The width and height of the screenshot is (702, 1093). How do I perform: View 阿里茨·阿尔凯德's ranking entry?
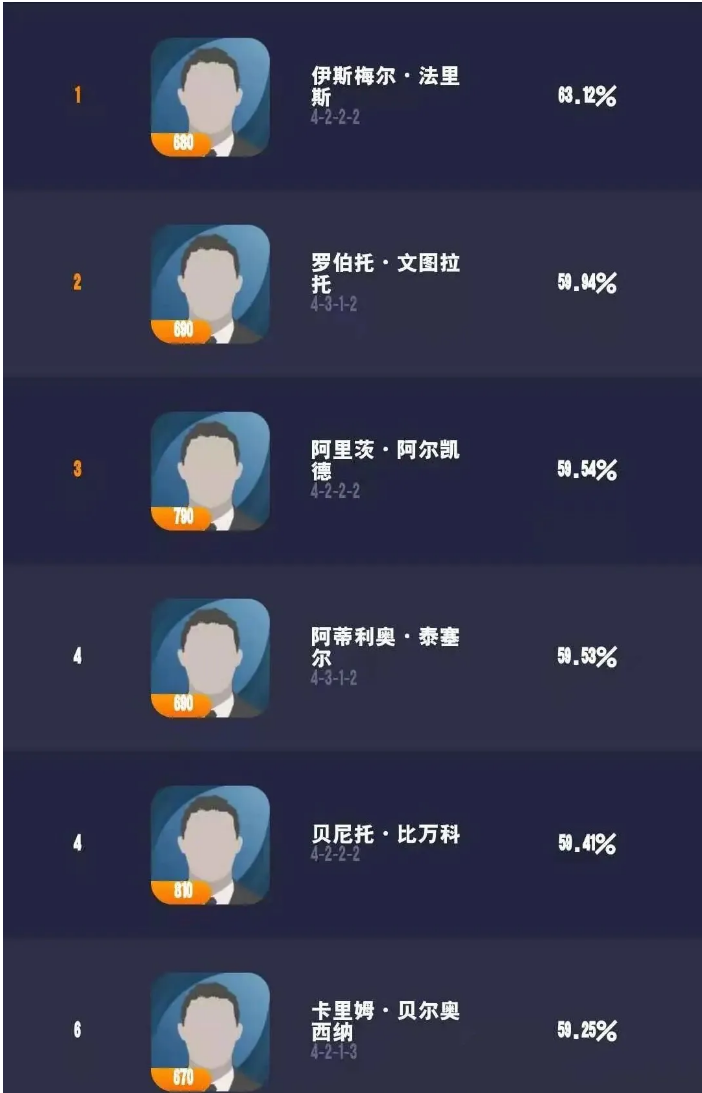click(x=384, y=461)
